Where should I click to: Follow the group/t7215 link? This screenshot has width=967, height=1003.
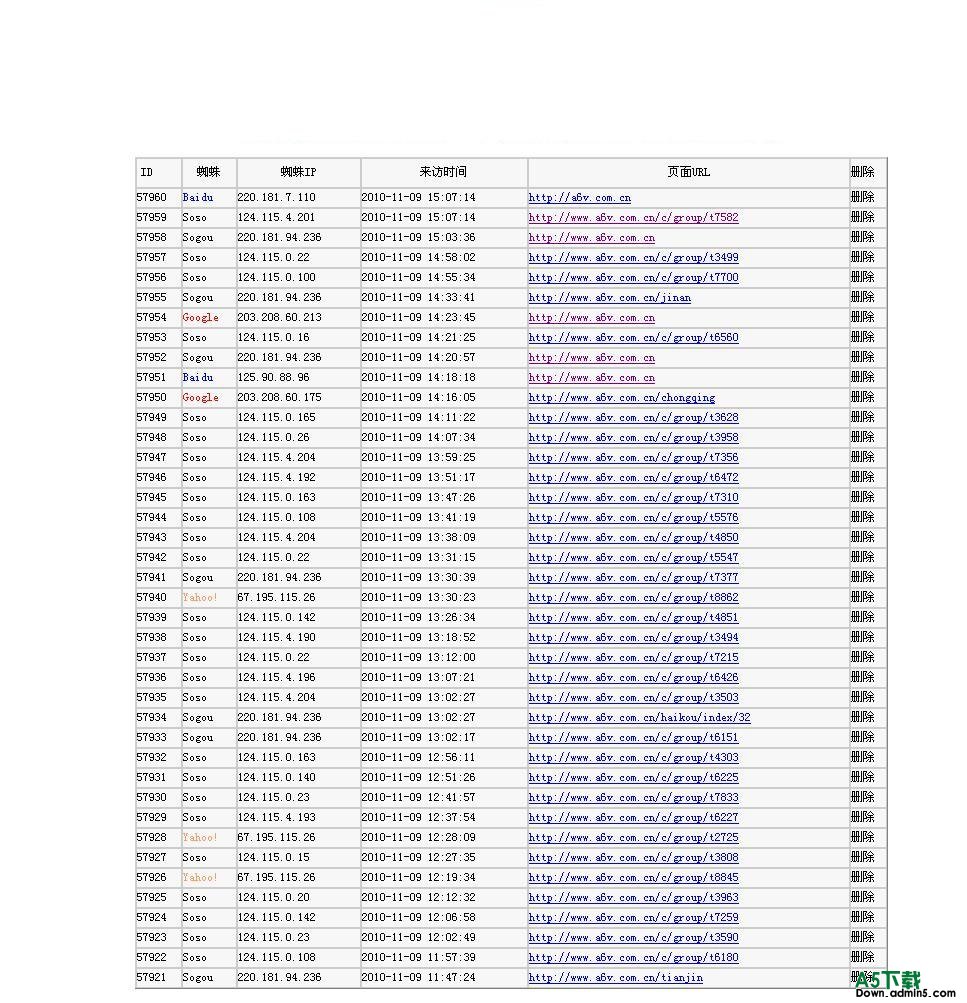coord(633,658)
